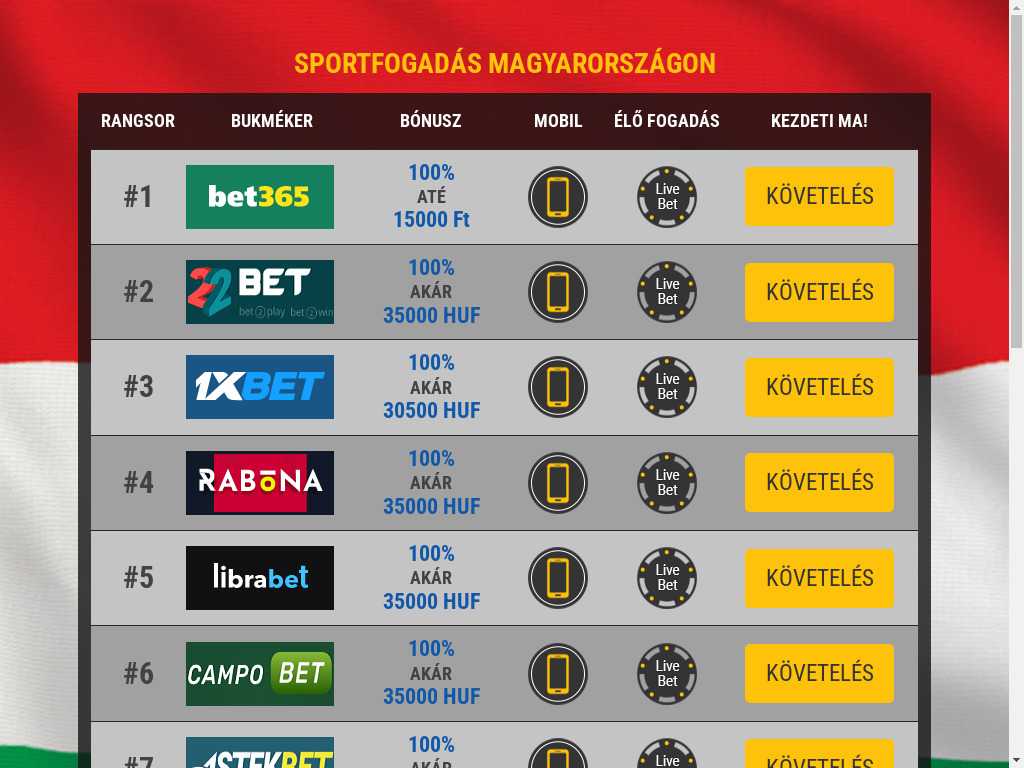Claim the 22BET bonus via KÖVETELÉS

tap(819, 292)
